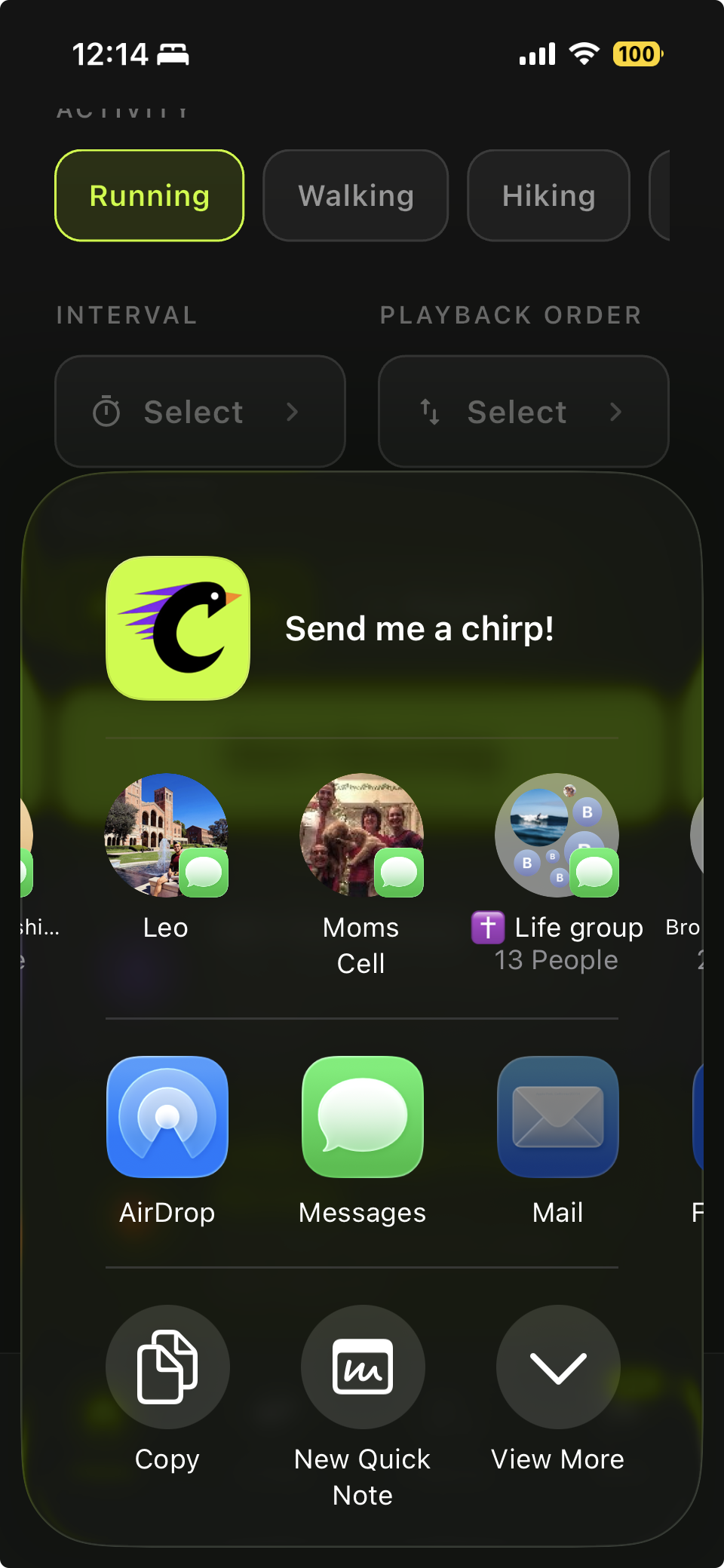Screen dimensions: 724x1568
Task: Choose the Walking activity chip
Action: pyautogui.click(x=356, y=195)
